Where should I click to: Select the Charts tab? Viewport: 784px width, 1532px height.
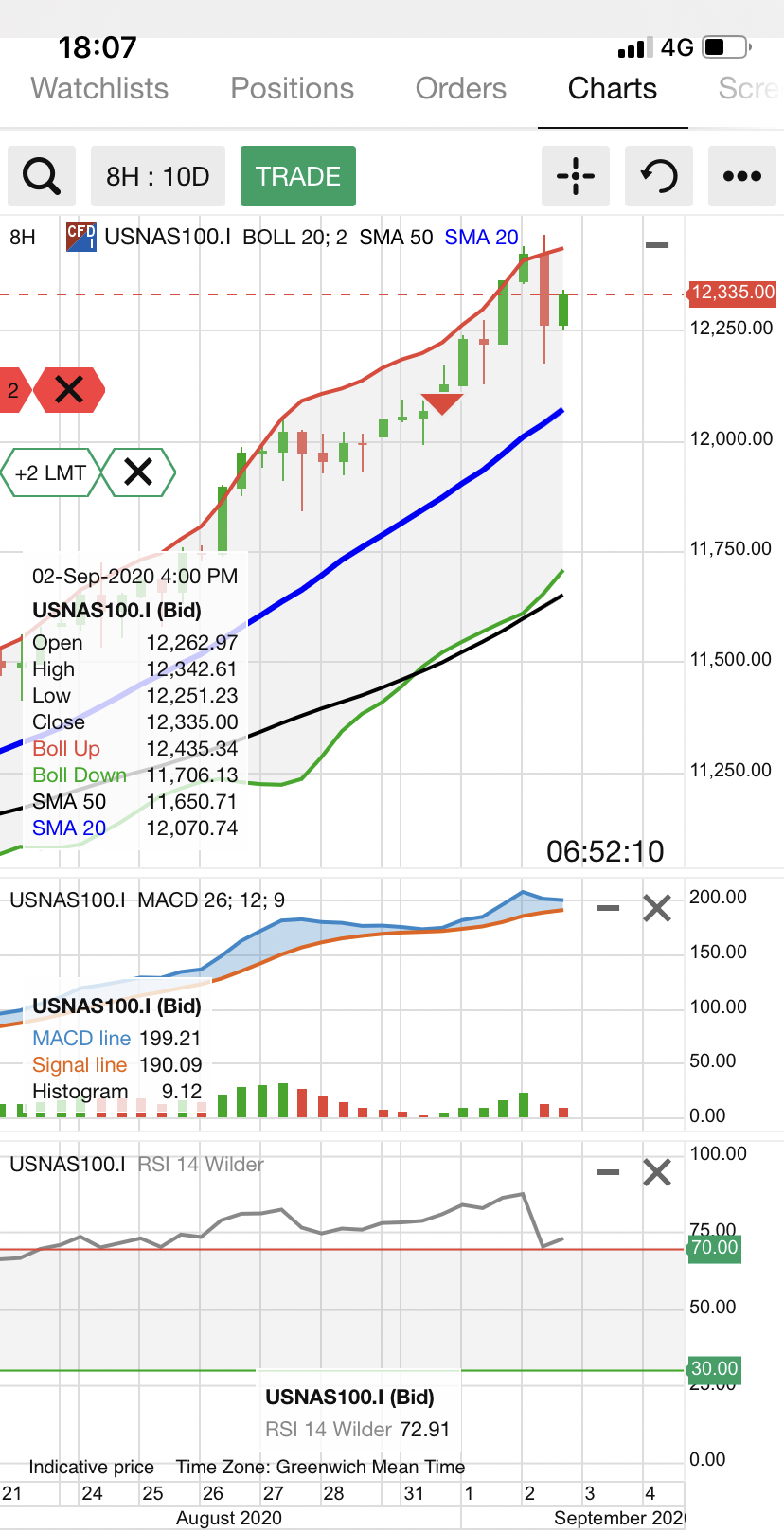612,89
